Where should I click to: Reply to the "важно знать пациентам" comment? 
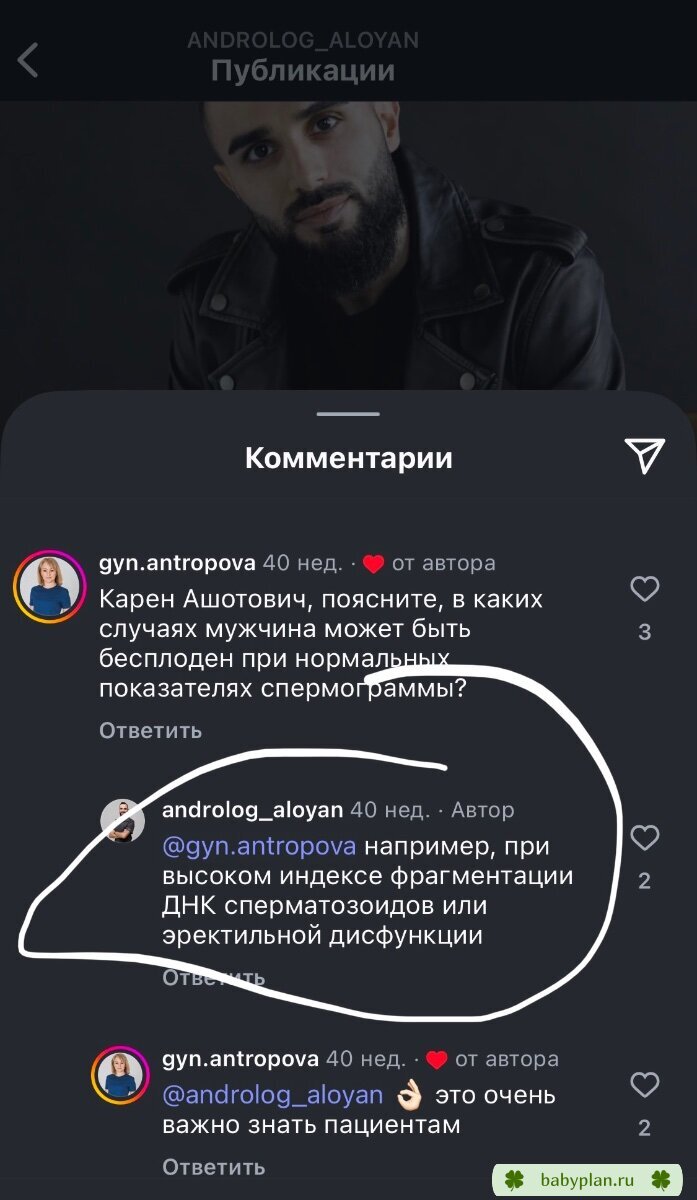point(214,1167)
